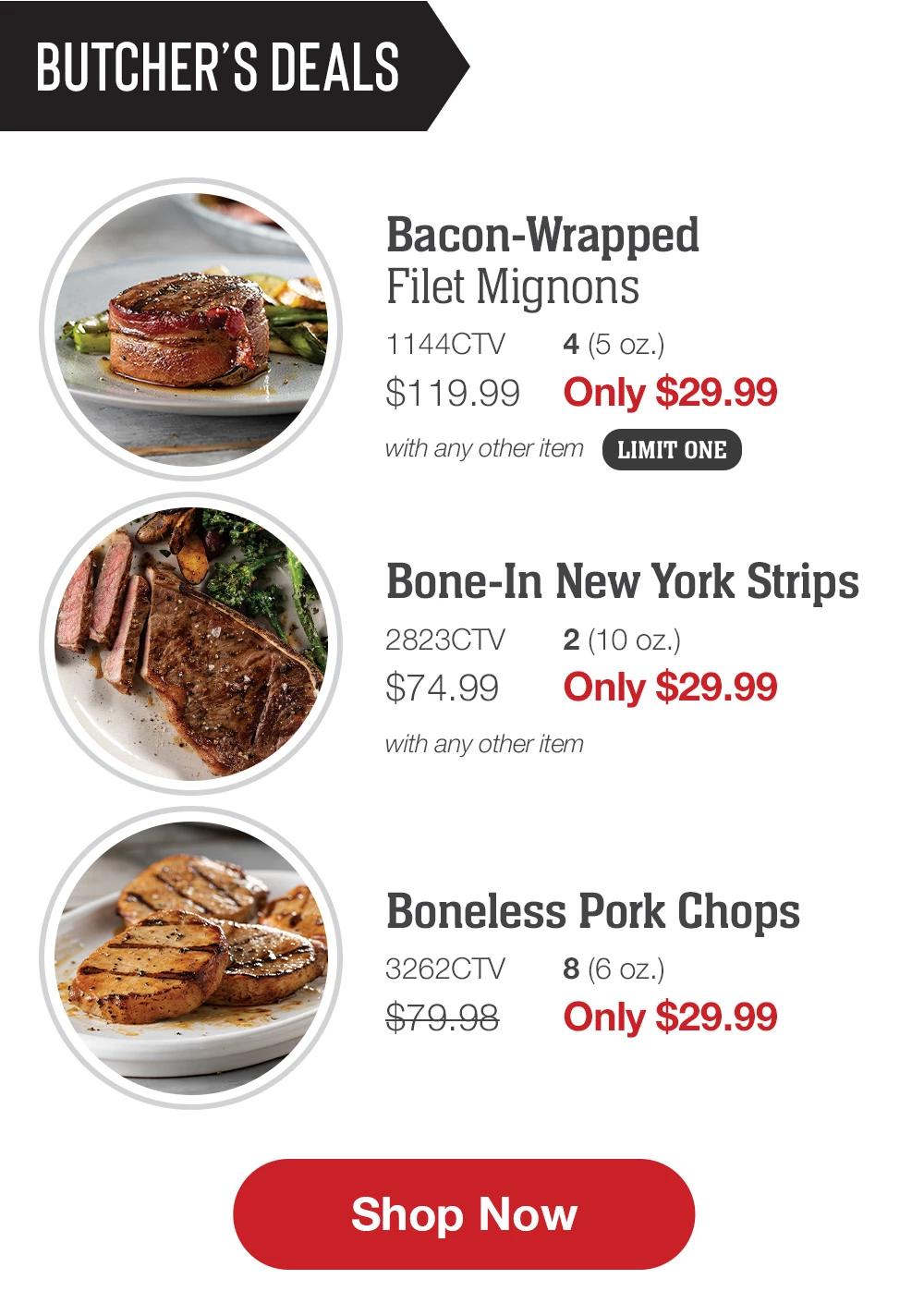Click the LIMIT ONE badge
This screenshot has height=1316, width=924.
[672, 450]
